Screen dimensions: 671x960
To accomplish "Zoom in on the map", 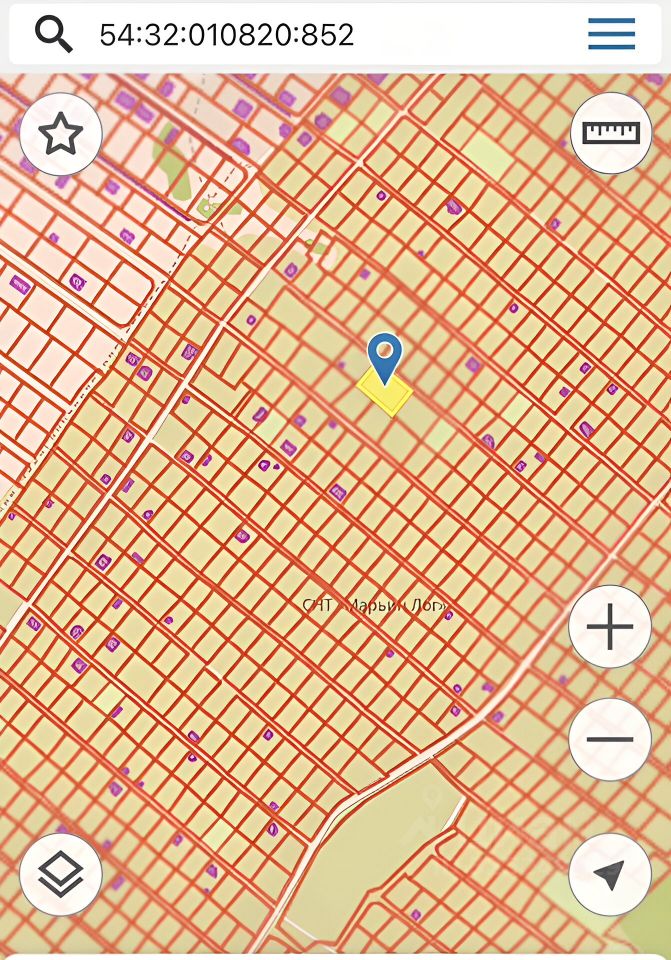I will pyautogui.click(x=610, y=627).
